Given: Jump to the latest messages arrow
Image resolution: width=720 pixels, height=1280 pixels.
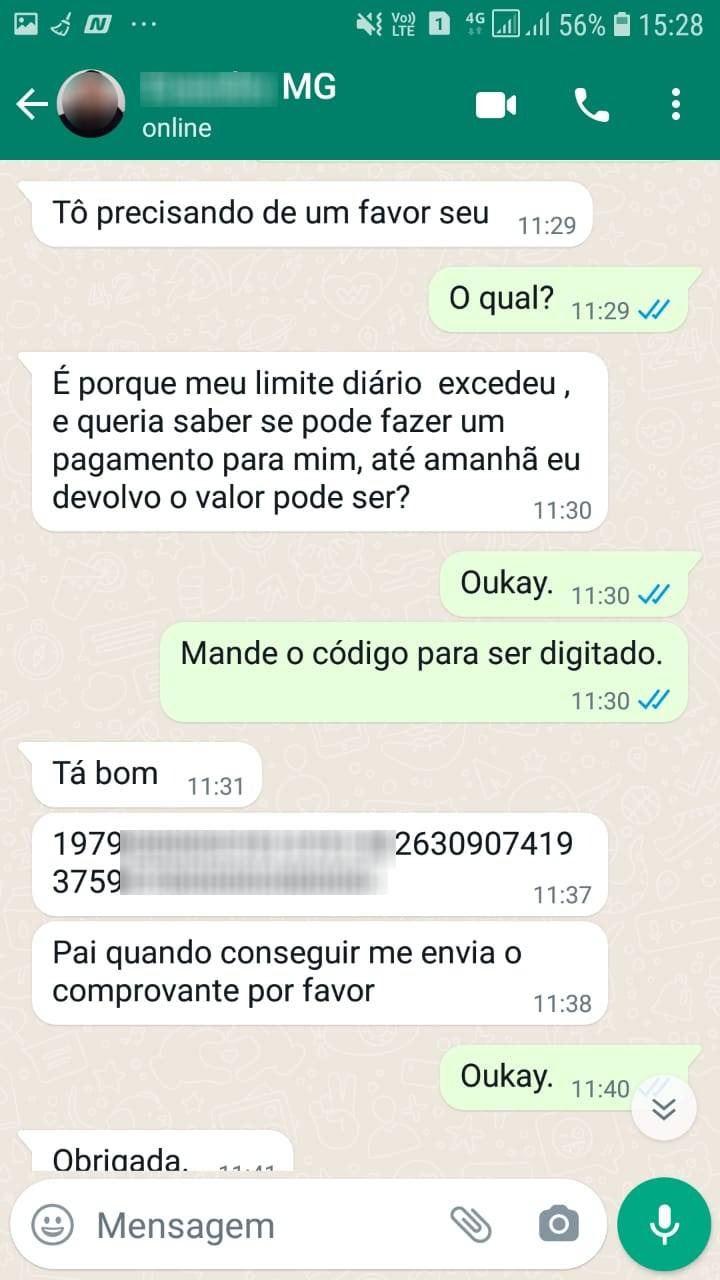Looking at the screenshot, I should click(x=664, y=1108).
